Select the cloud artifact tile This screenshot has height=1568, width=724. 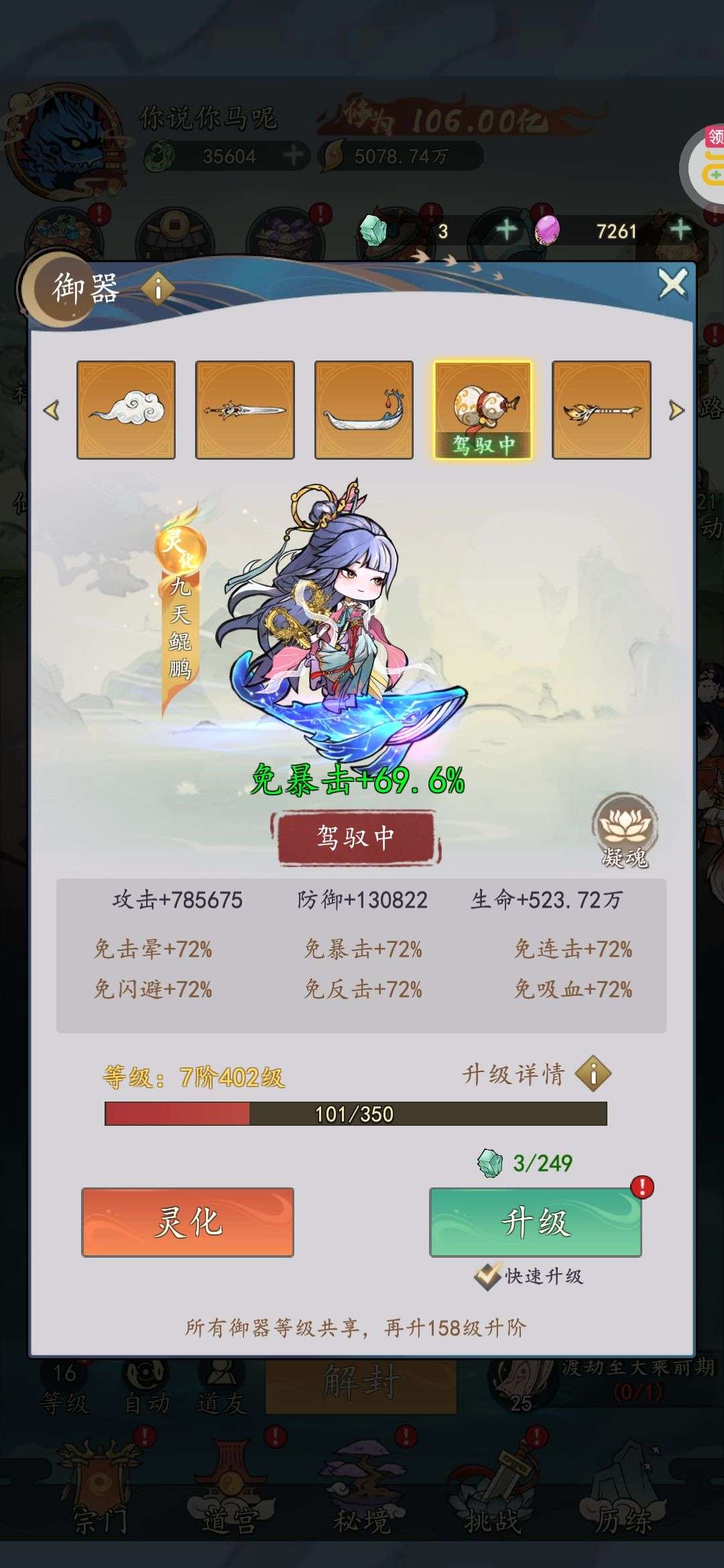(x=126, y=409)
